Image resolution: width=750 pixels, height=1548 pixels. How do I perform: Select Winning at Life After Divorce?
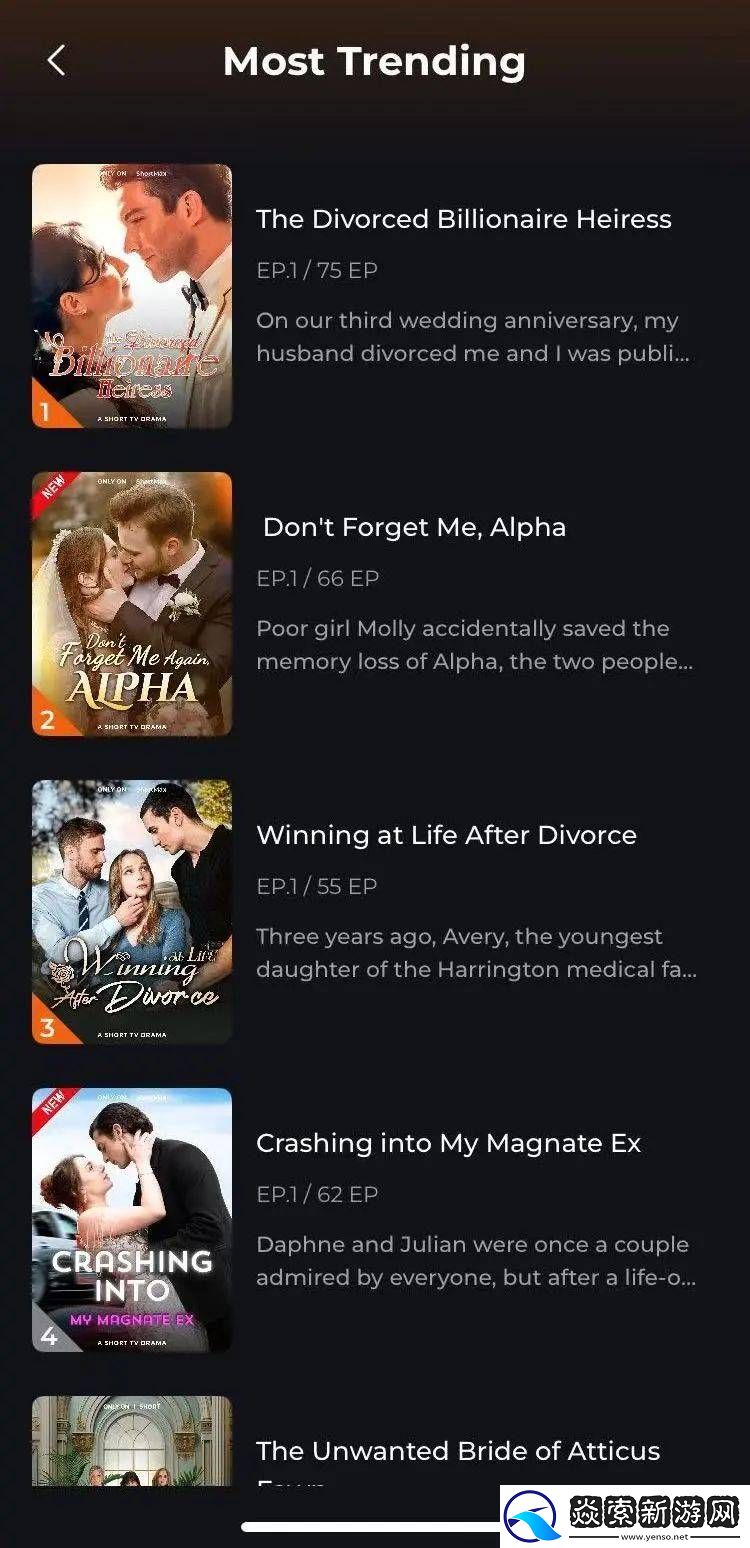click(446, 836)
